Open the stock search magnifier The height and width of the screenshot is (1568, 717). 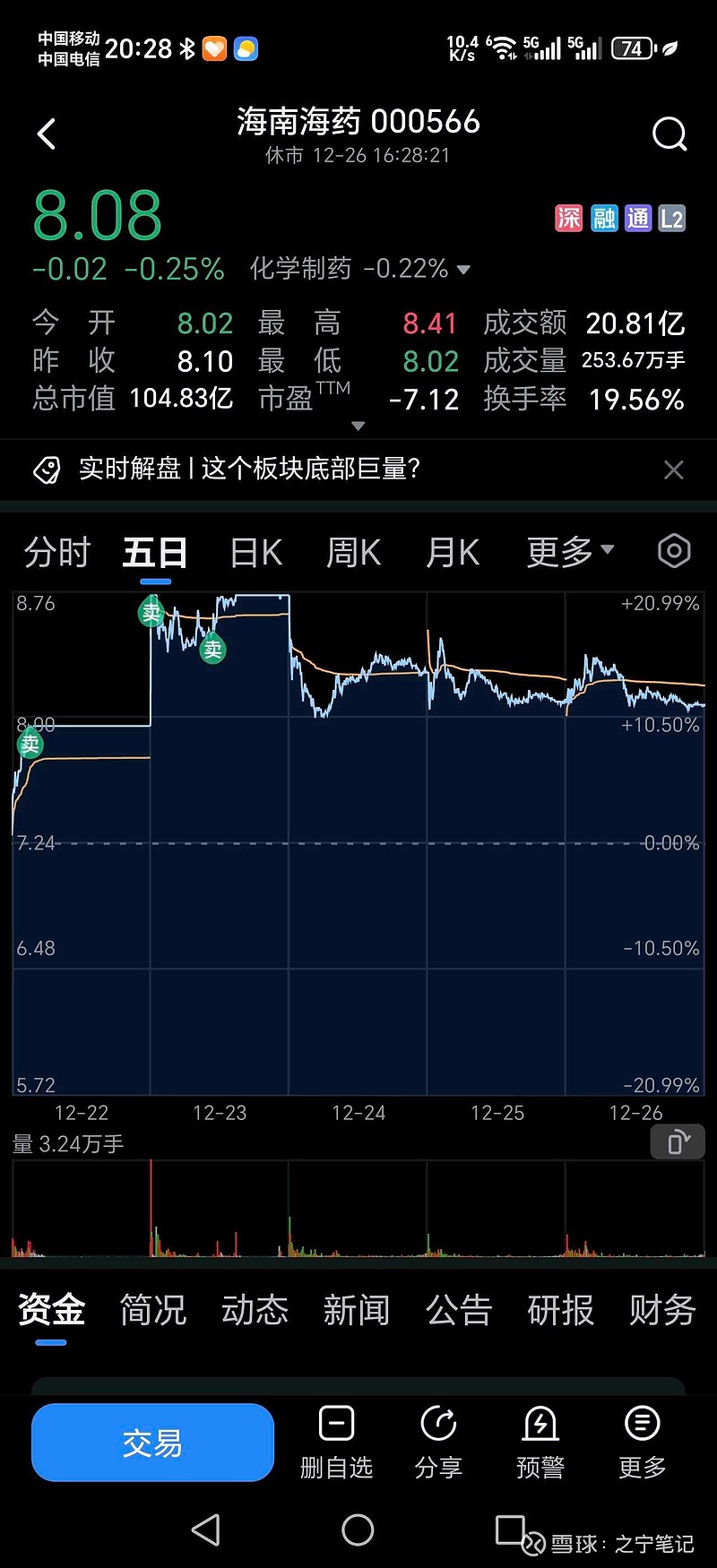coord(669,133)
